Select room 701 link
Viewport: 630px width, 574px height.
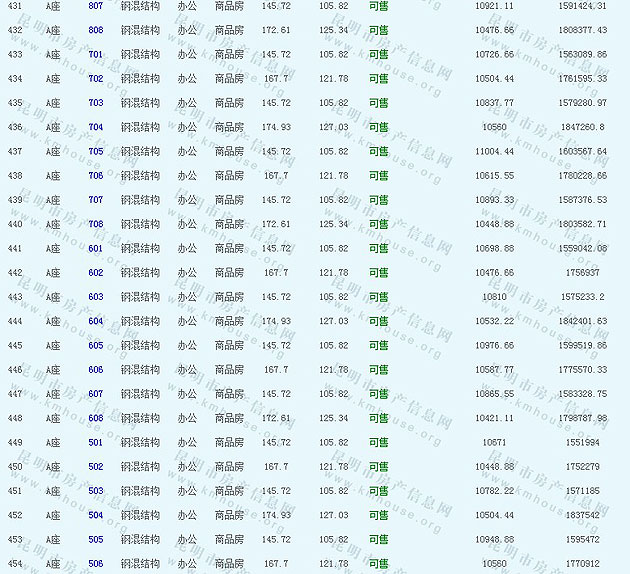(x=95, y=54)
